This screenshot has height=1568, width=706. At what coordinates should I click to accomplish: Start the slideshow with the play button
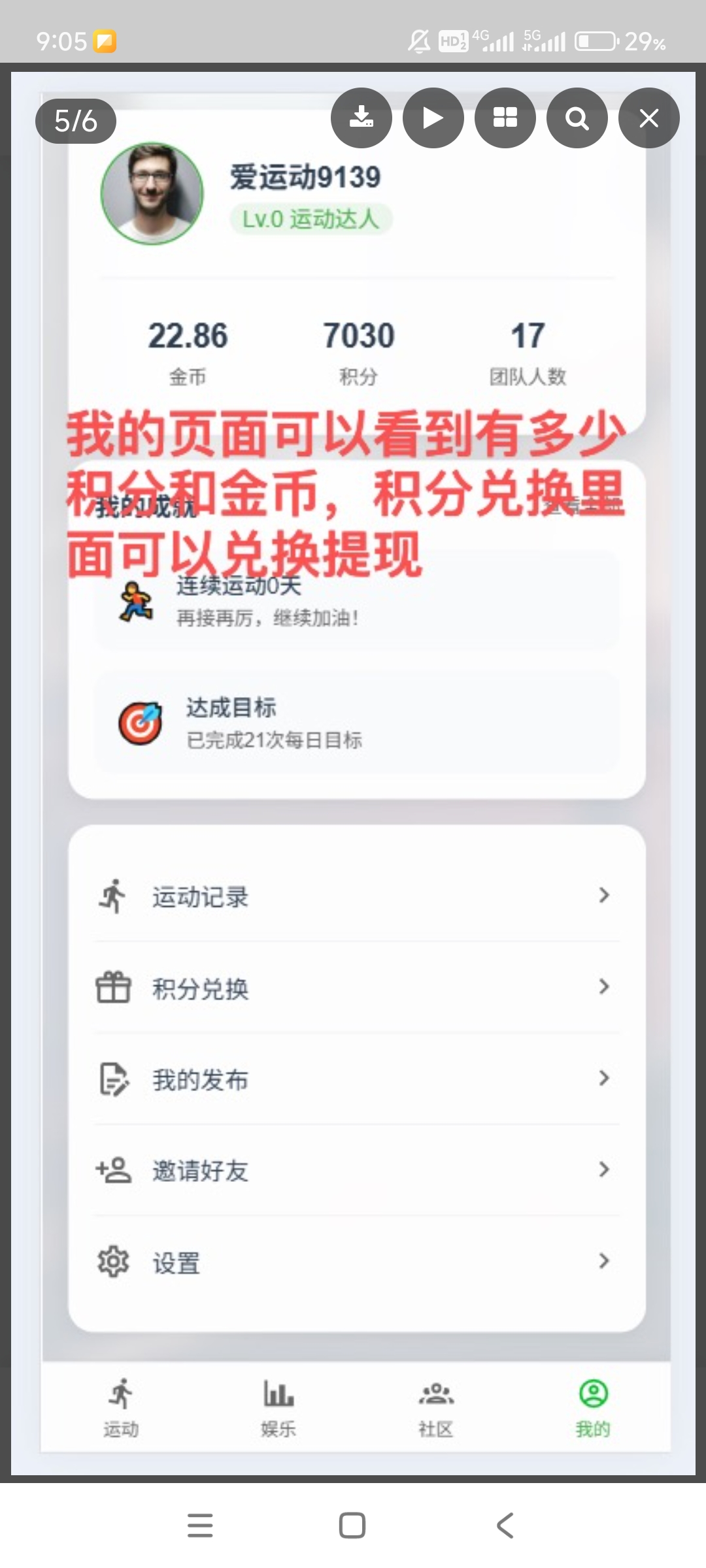433,118
